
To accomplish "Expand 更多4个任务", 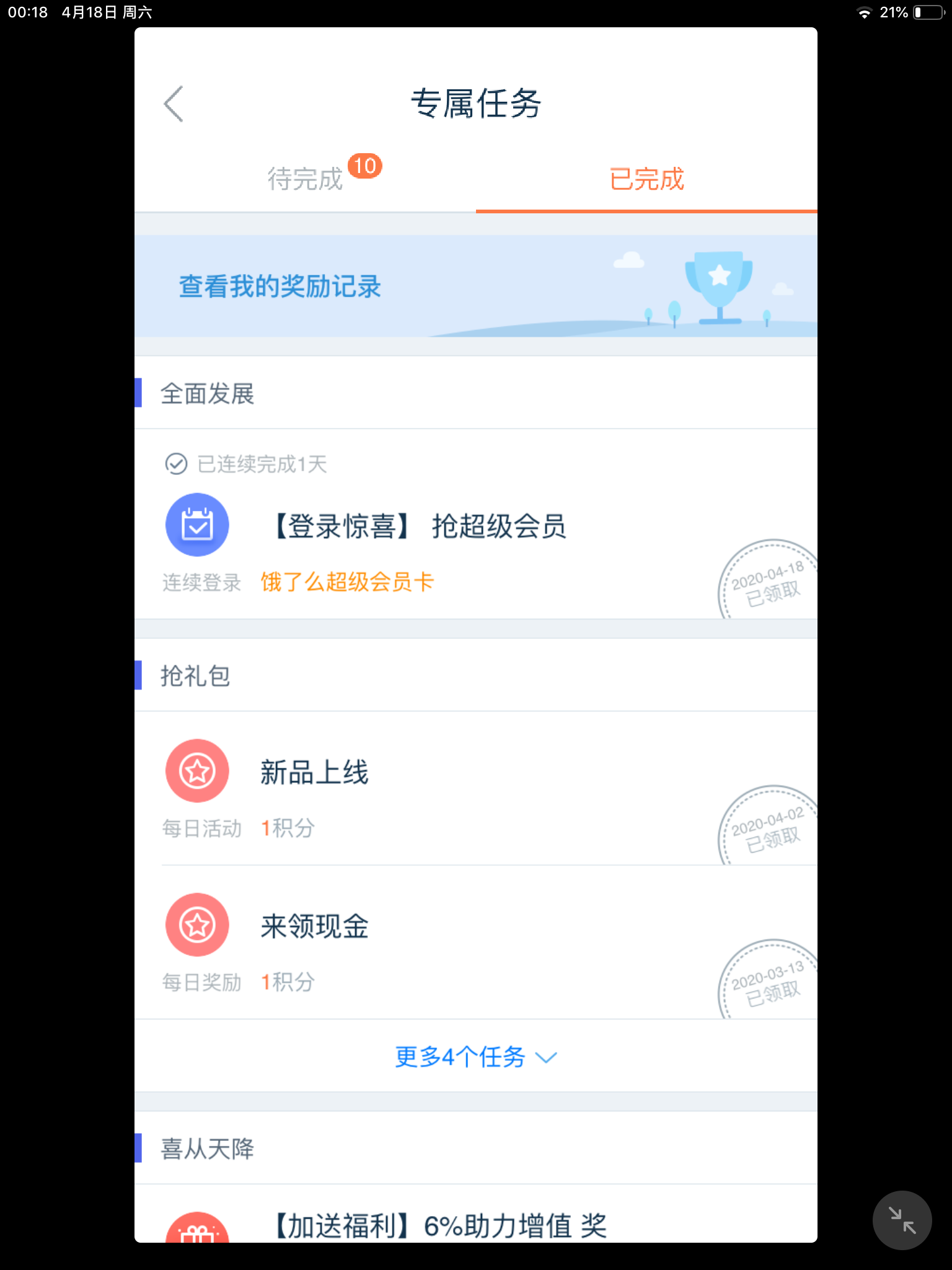I will point(475,1057).
